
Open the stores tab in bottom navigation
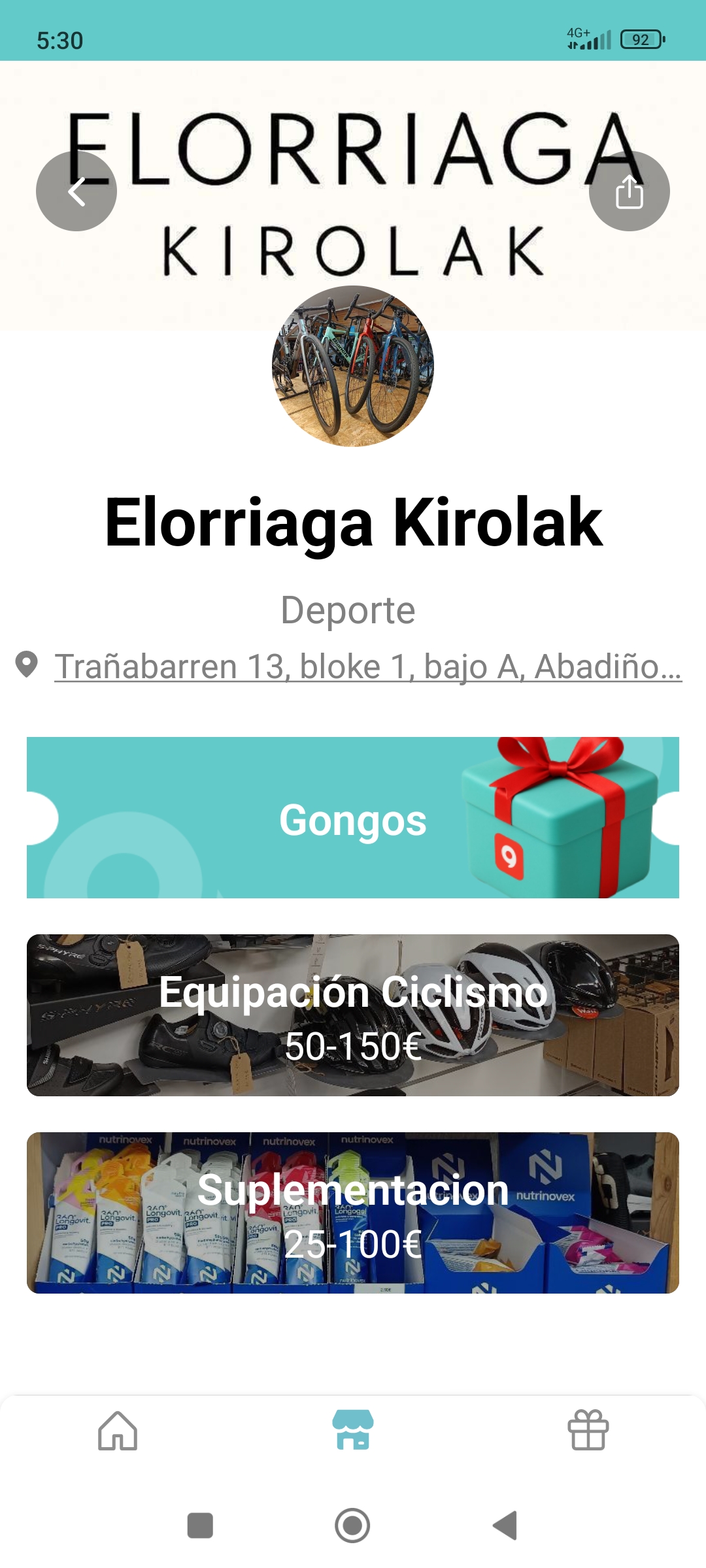click(353, 1431)
